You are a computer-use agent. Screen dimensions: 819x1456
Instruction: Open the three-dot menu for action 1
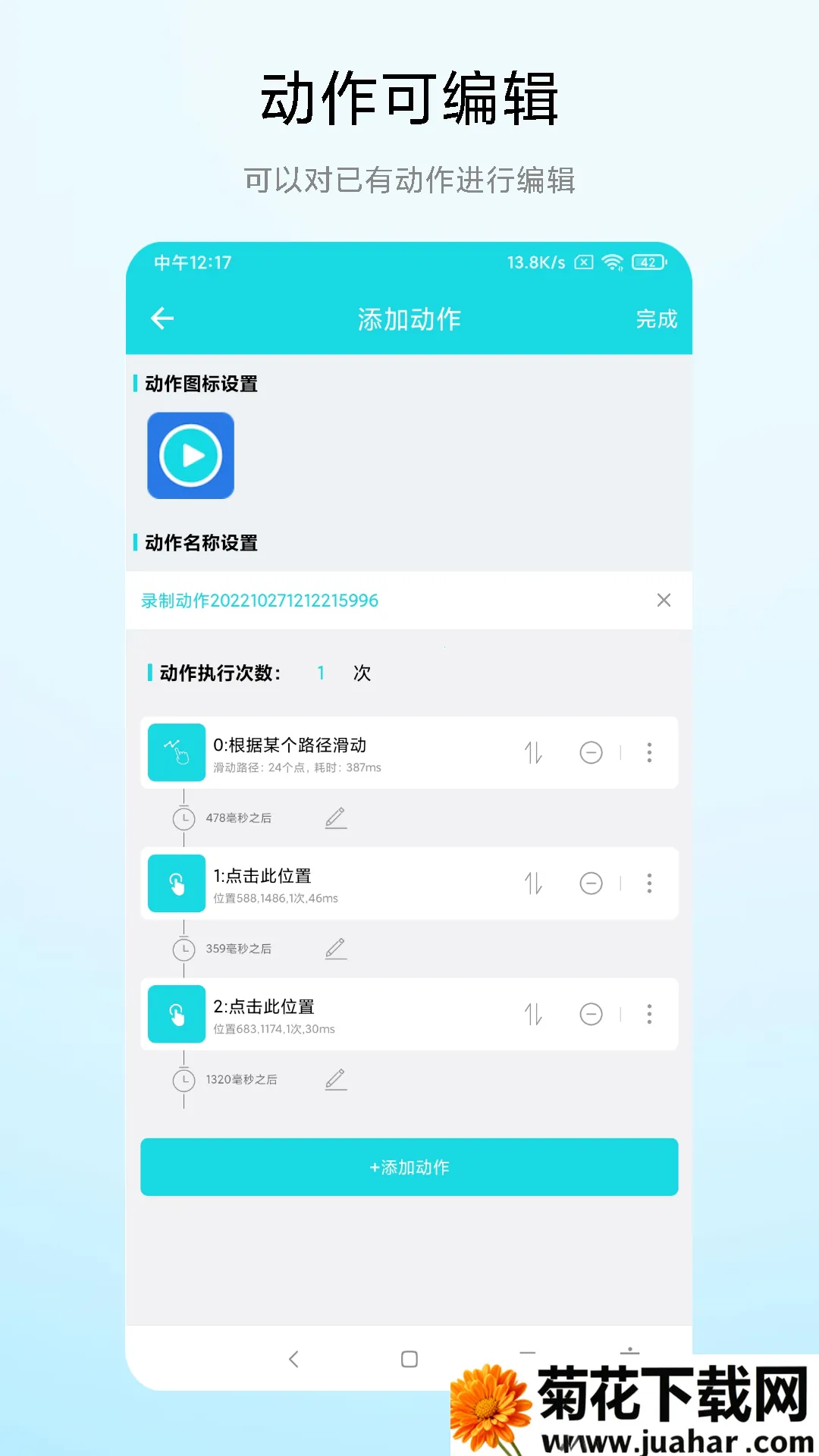(x=649, y=883)
